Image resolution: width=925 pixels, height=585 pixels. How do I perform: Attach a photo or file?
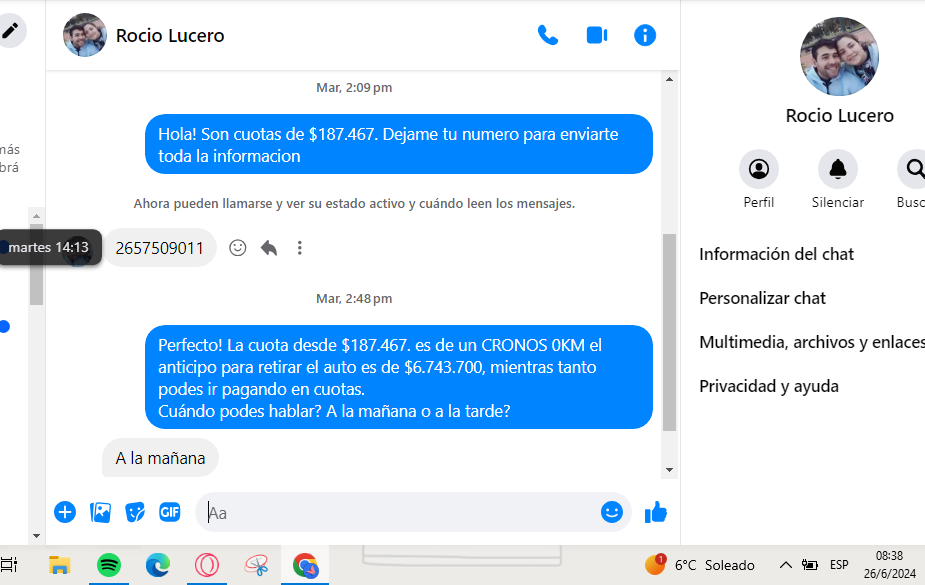point(100,513)
